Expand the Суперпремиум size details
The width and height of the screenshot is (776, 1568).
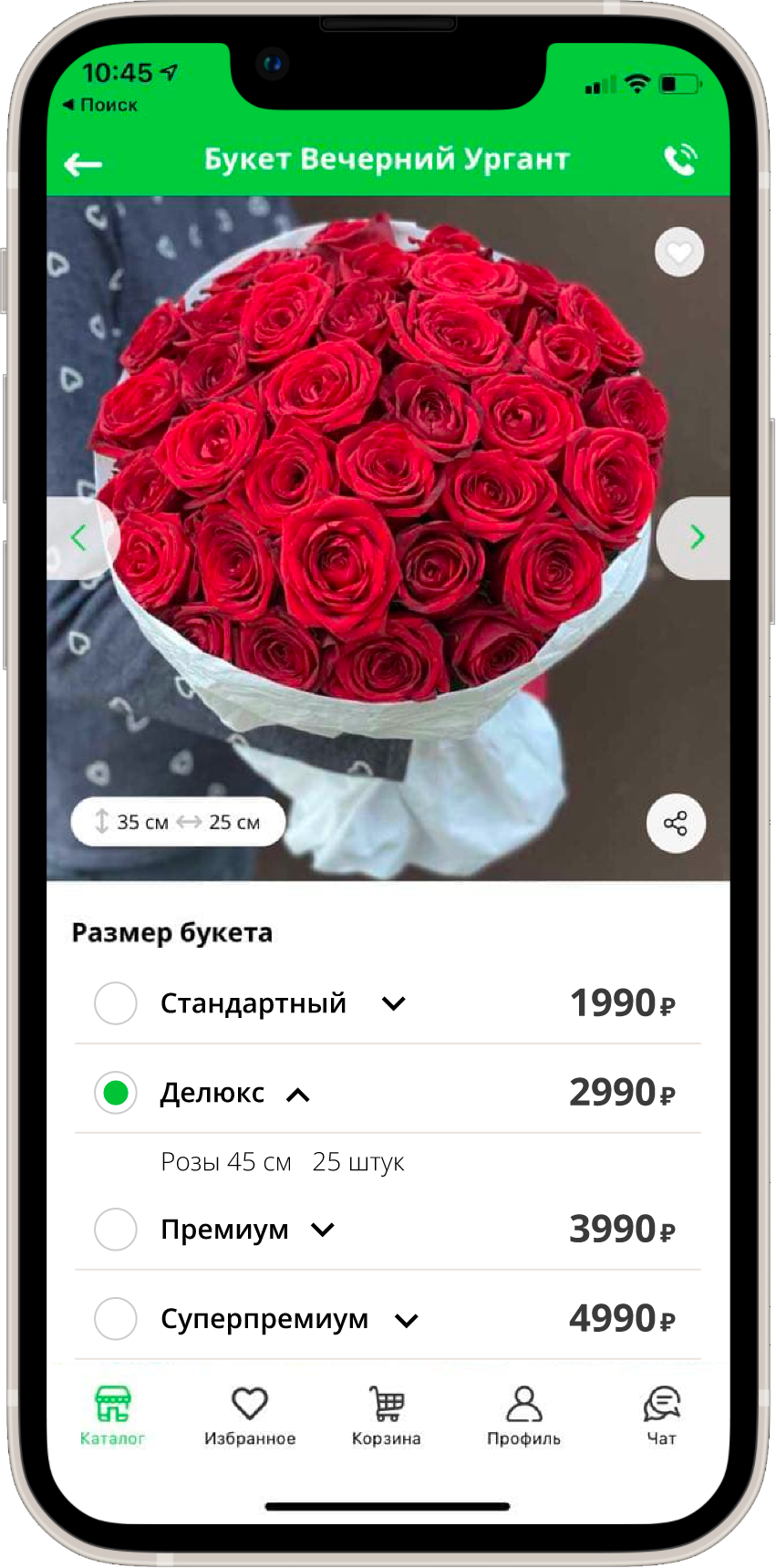coord(407,1320)
